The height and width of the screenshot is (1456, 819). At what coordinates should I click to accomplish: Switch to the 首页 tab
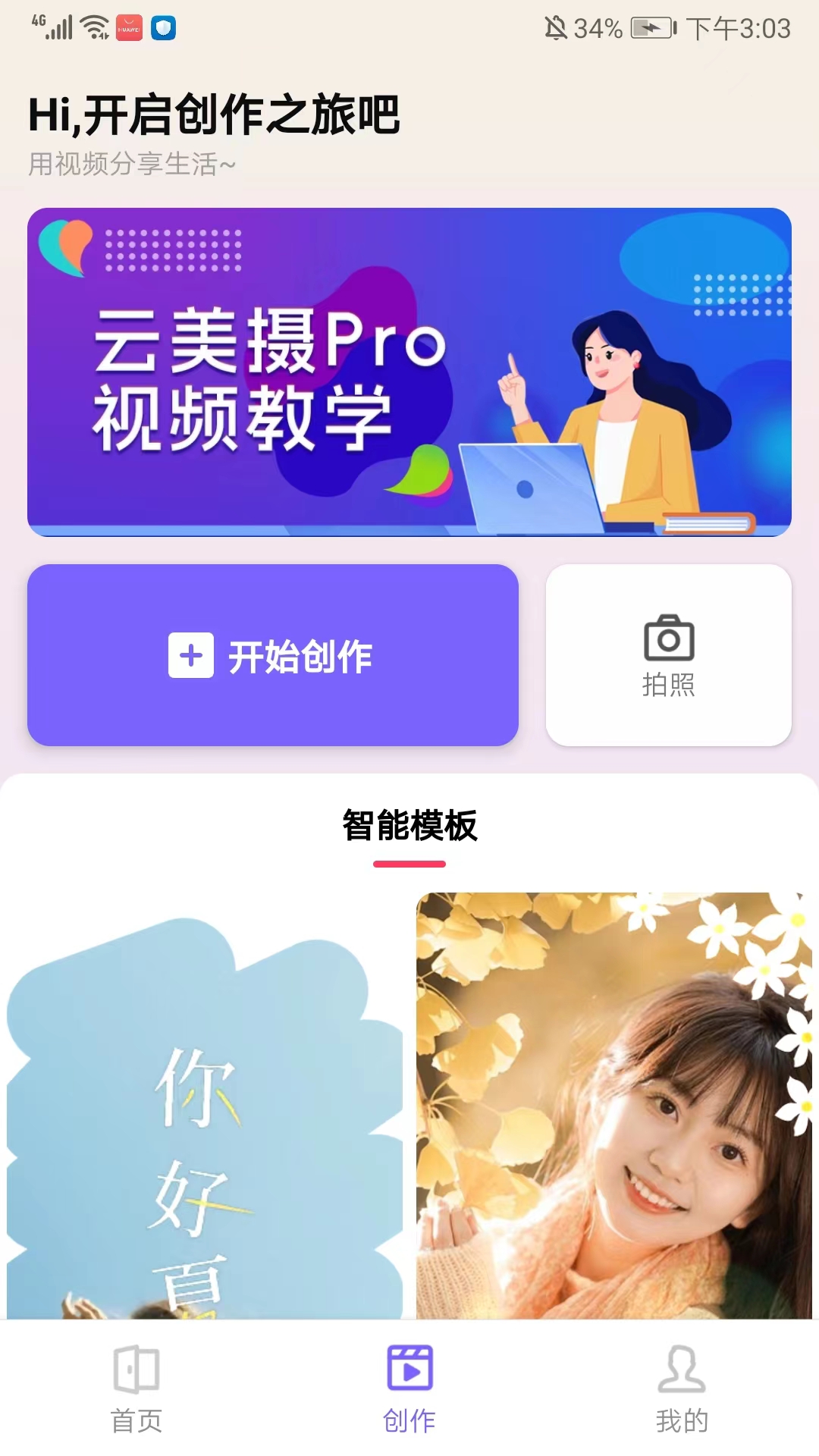(x=136, y=1389)
